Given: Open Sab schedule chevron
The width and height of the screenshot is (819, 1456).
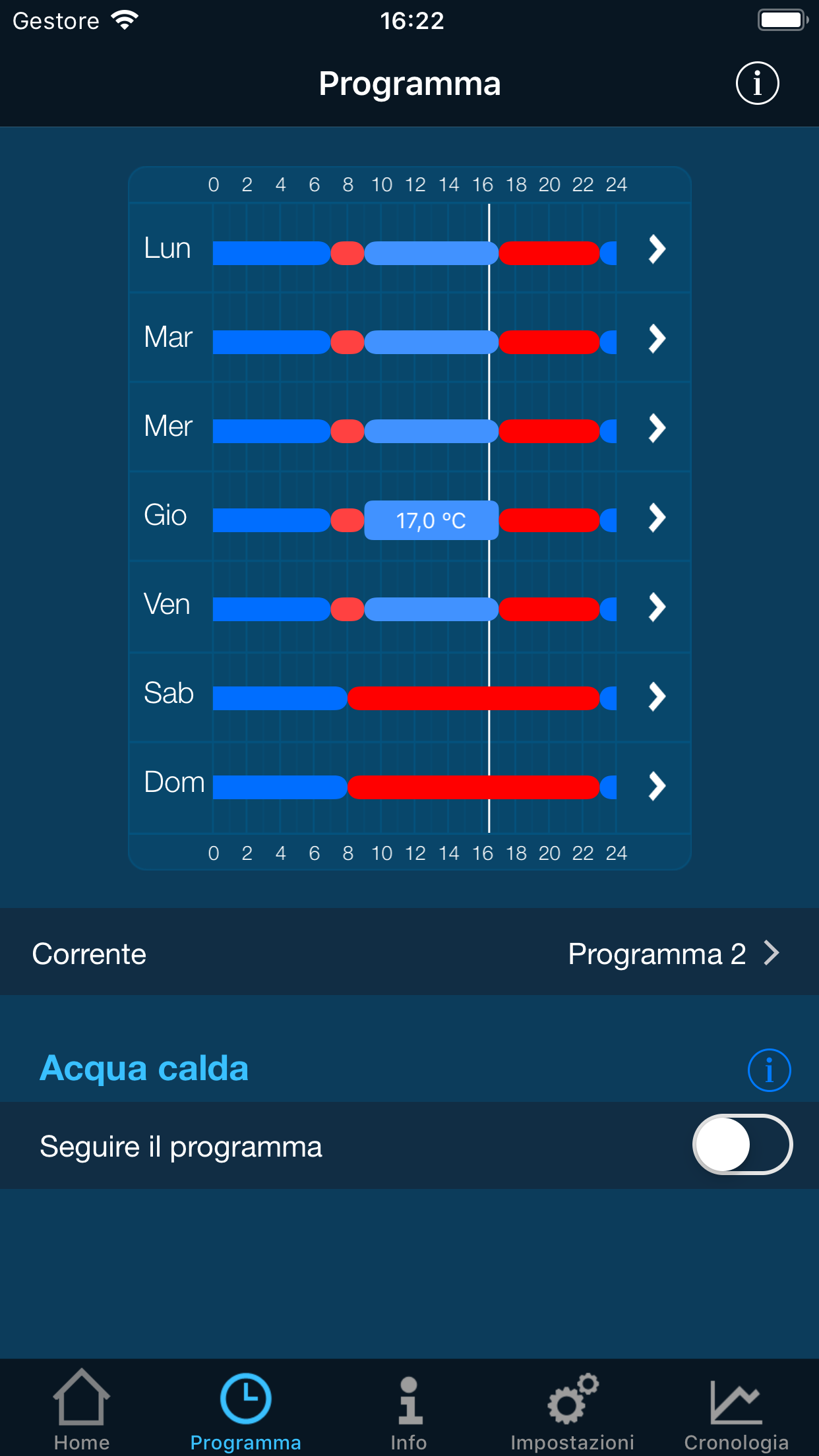Looking at the screenshot, I should 657,696.
